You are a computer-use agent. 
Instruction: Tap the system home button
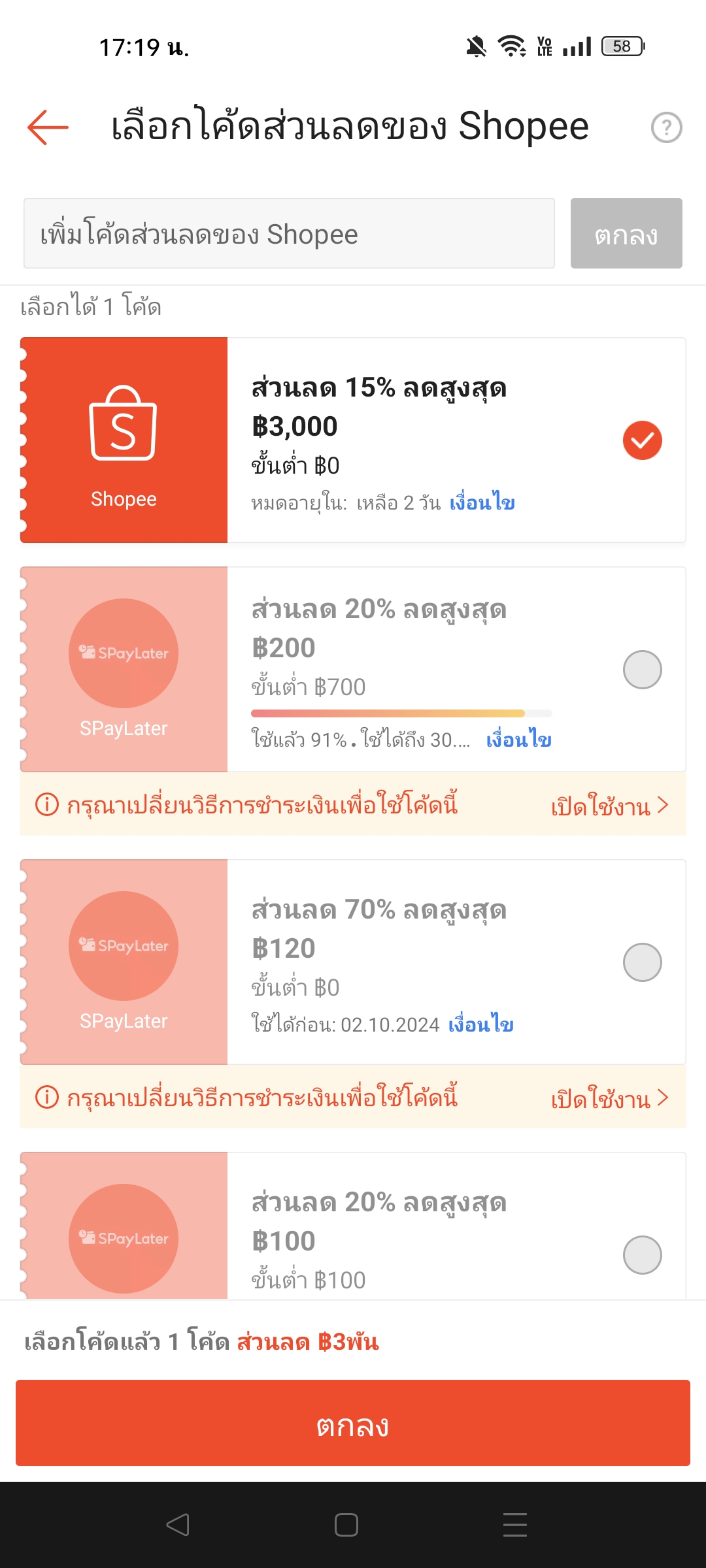point(346,1525)
